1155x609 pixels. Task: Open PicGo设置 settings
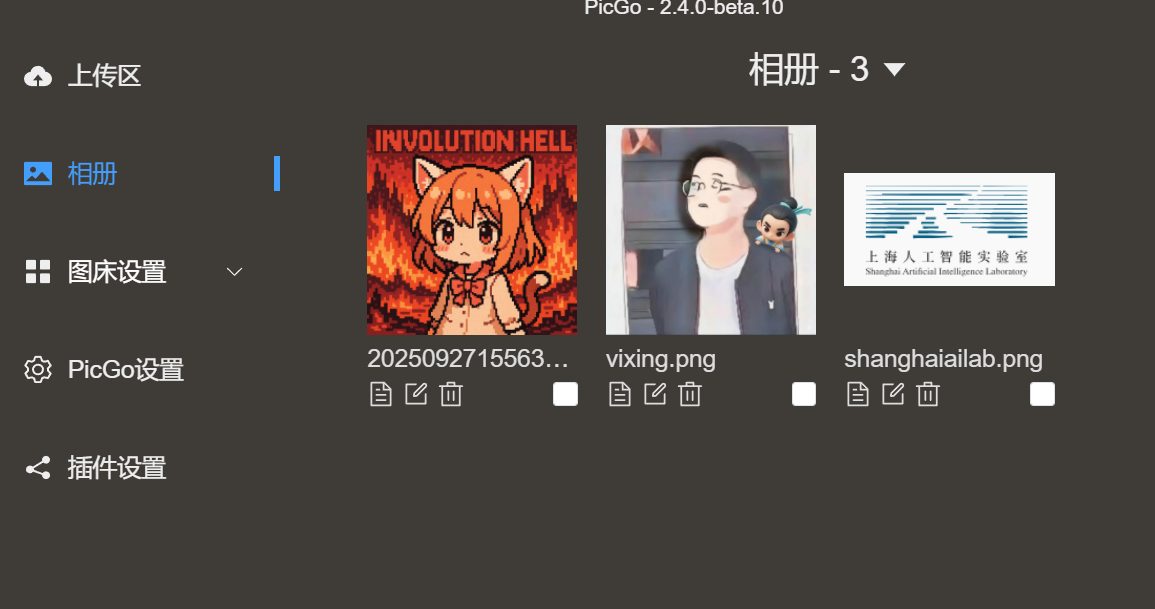tap(125, 370)
